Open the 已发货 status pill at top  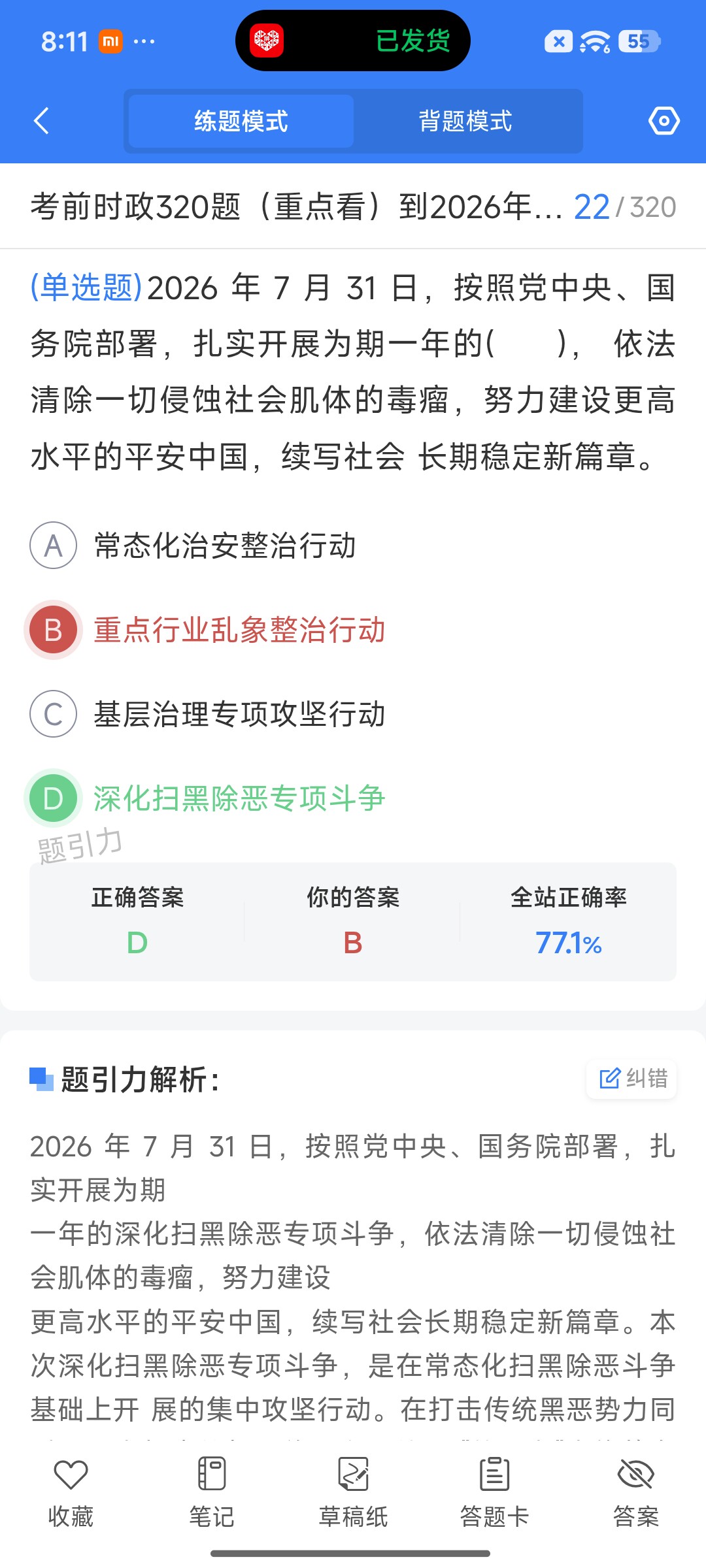353,41
